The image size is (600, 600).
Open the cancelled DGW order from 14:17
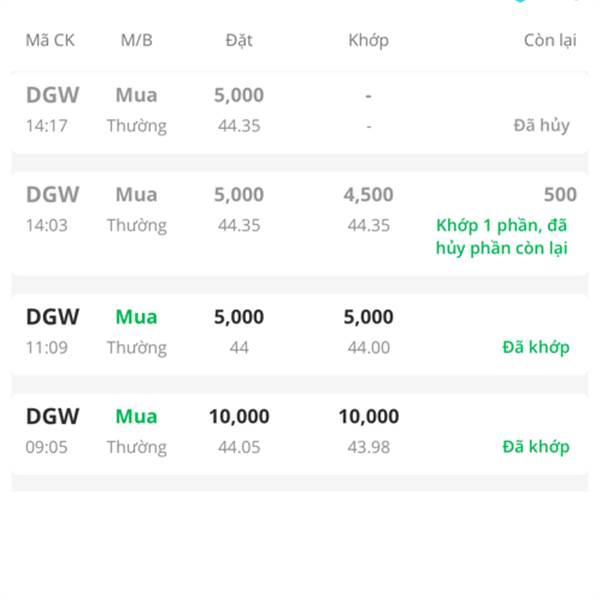click(299, 111)
